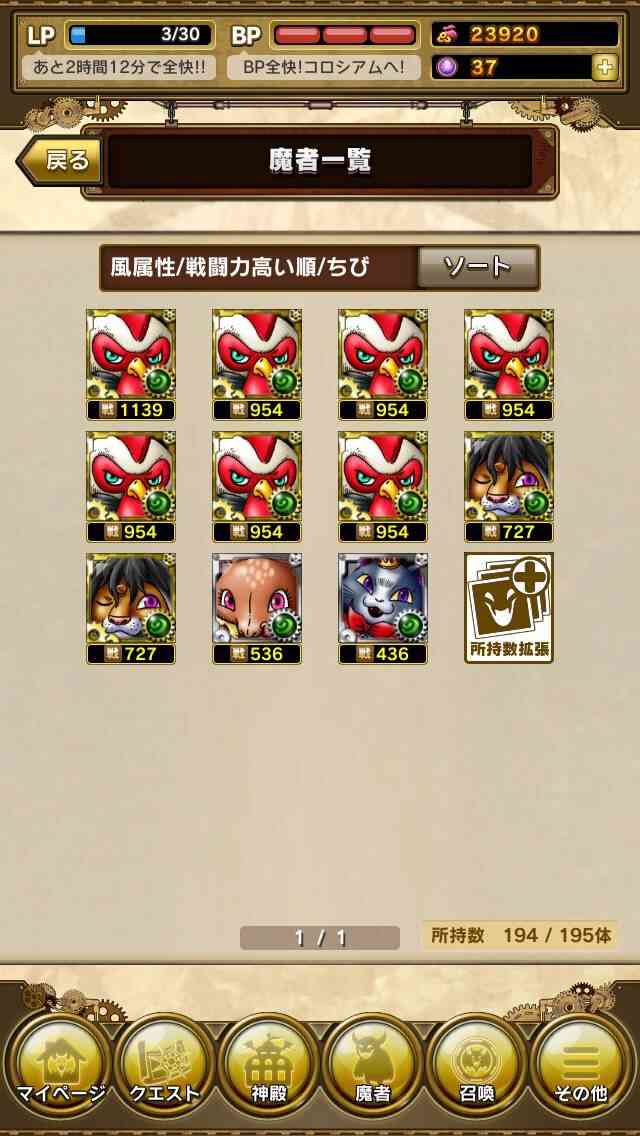Select the brown deer monster with 536
The width and height of the screenshot is (640, 1136).
pos(257,609)
